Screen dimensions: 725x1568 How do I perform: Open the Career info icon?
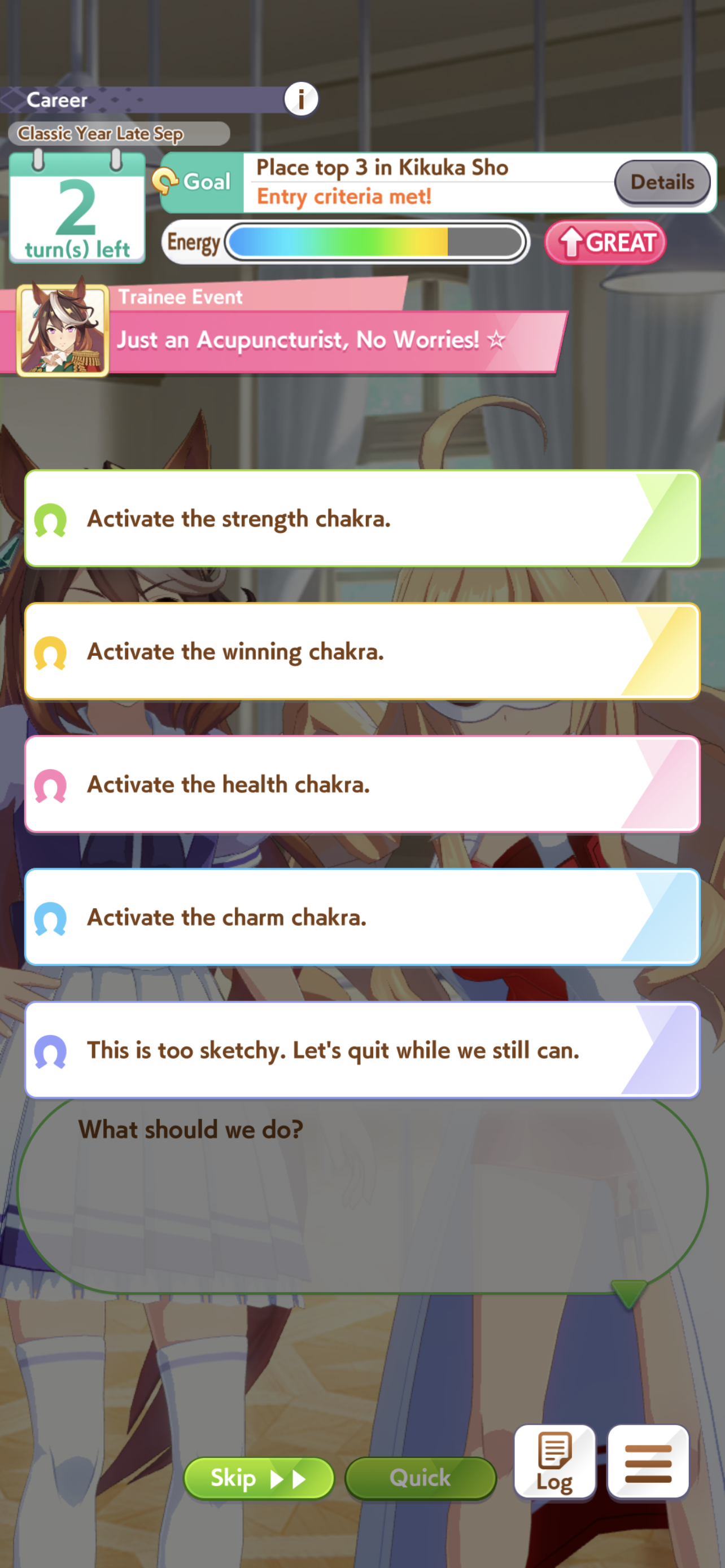point(301,99)
